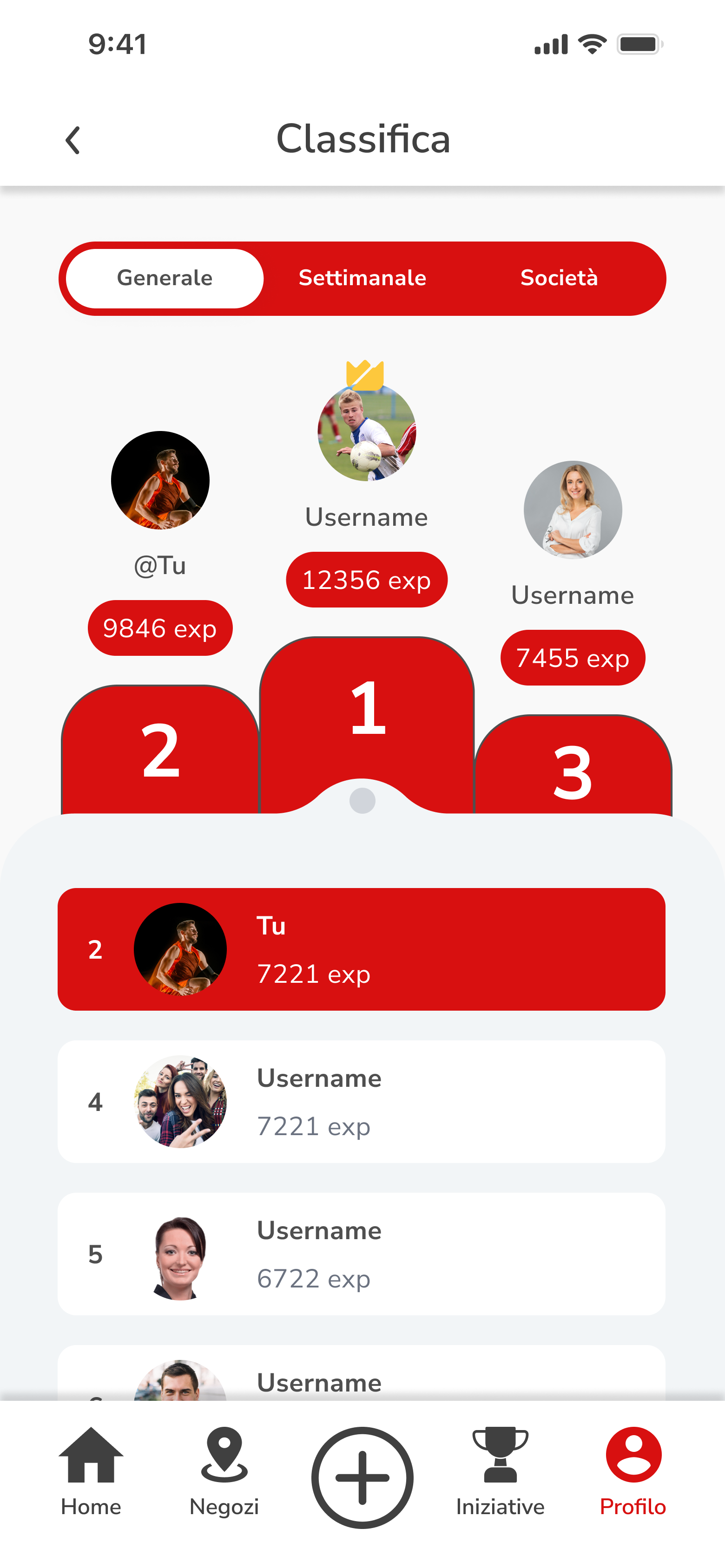
Task: Tap the central plus button
Action: (x=362, y=1477)
